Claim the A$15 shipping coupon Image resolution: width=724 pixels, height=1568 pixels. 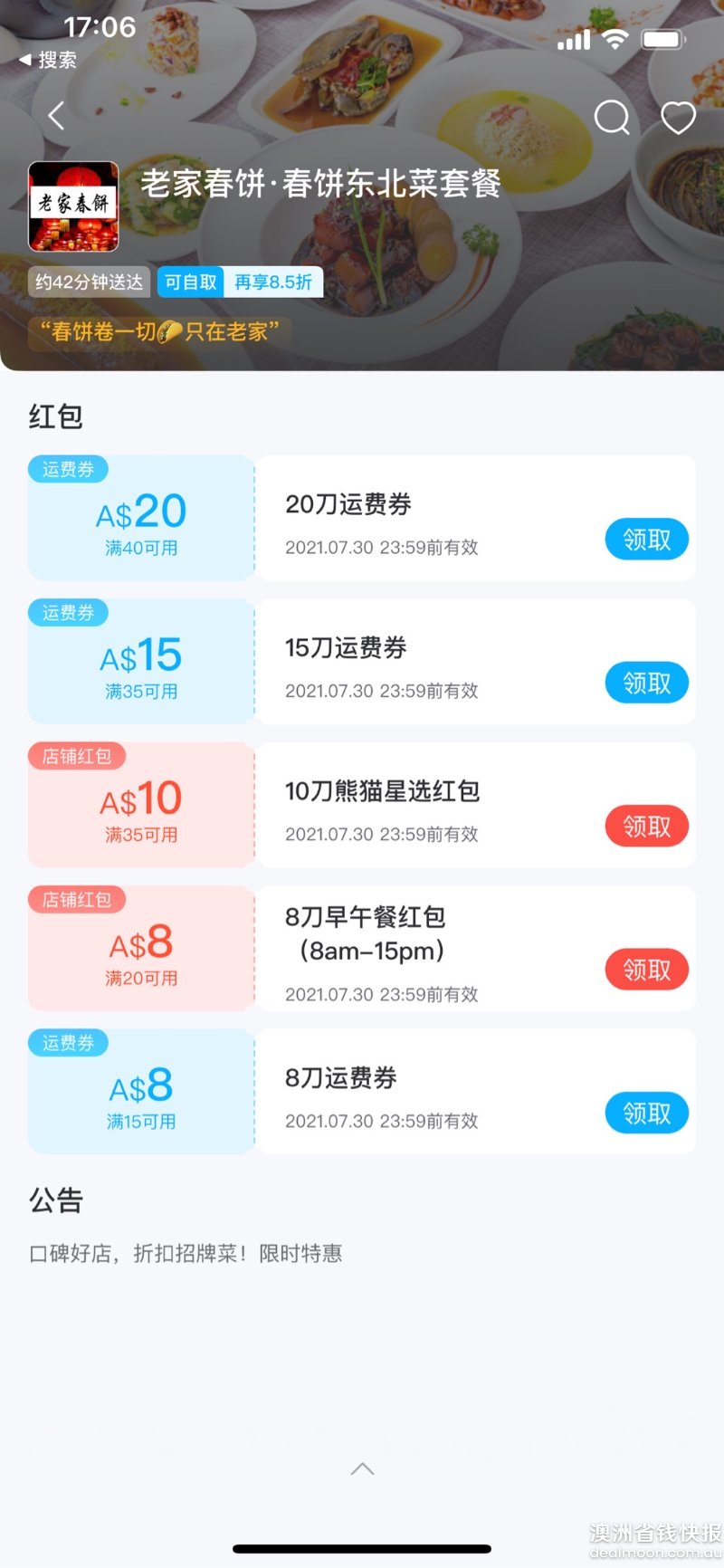click(646, 683)
